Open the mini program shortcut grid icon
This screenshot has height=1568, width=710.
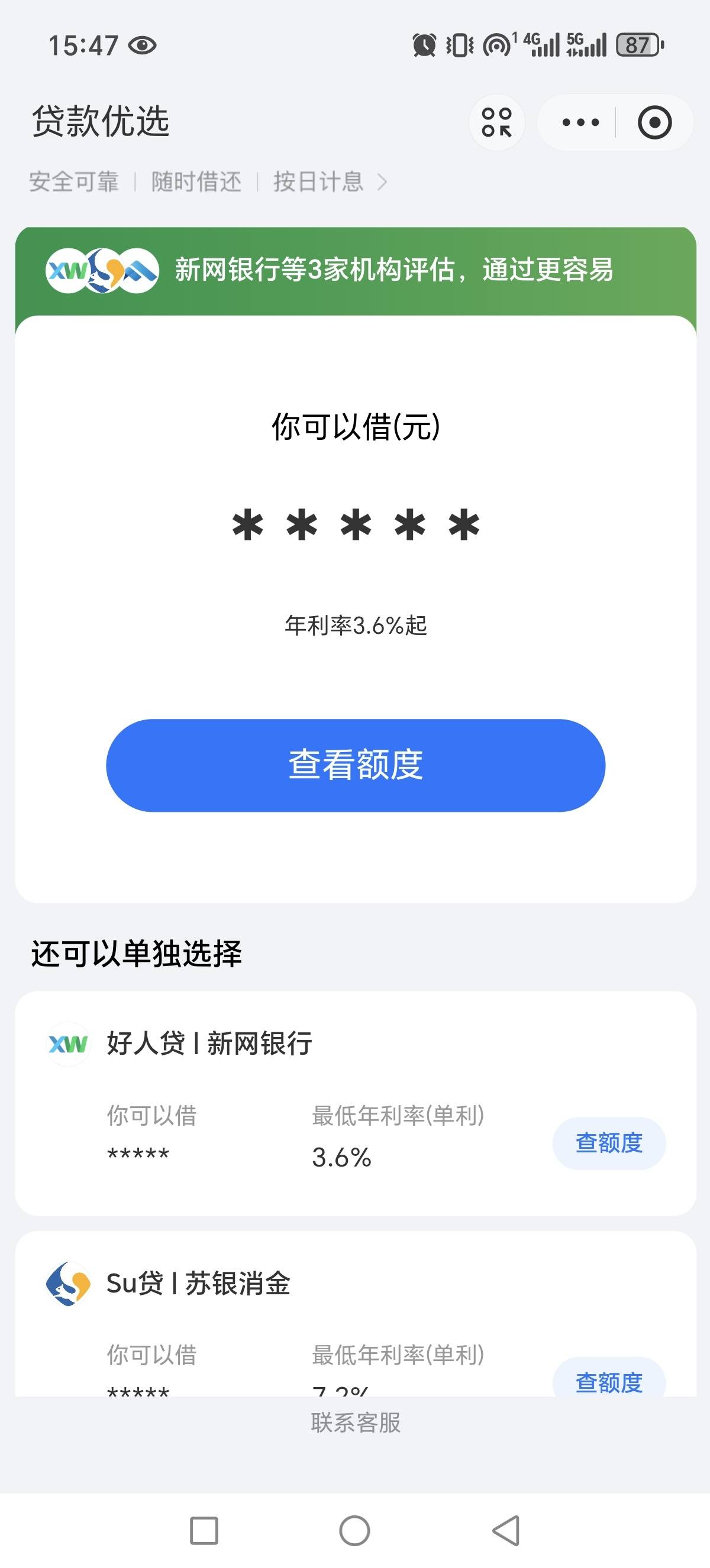[496, 122]
